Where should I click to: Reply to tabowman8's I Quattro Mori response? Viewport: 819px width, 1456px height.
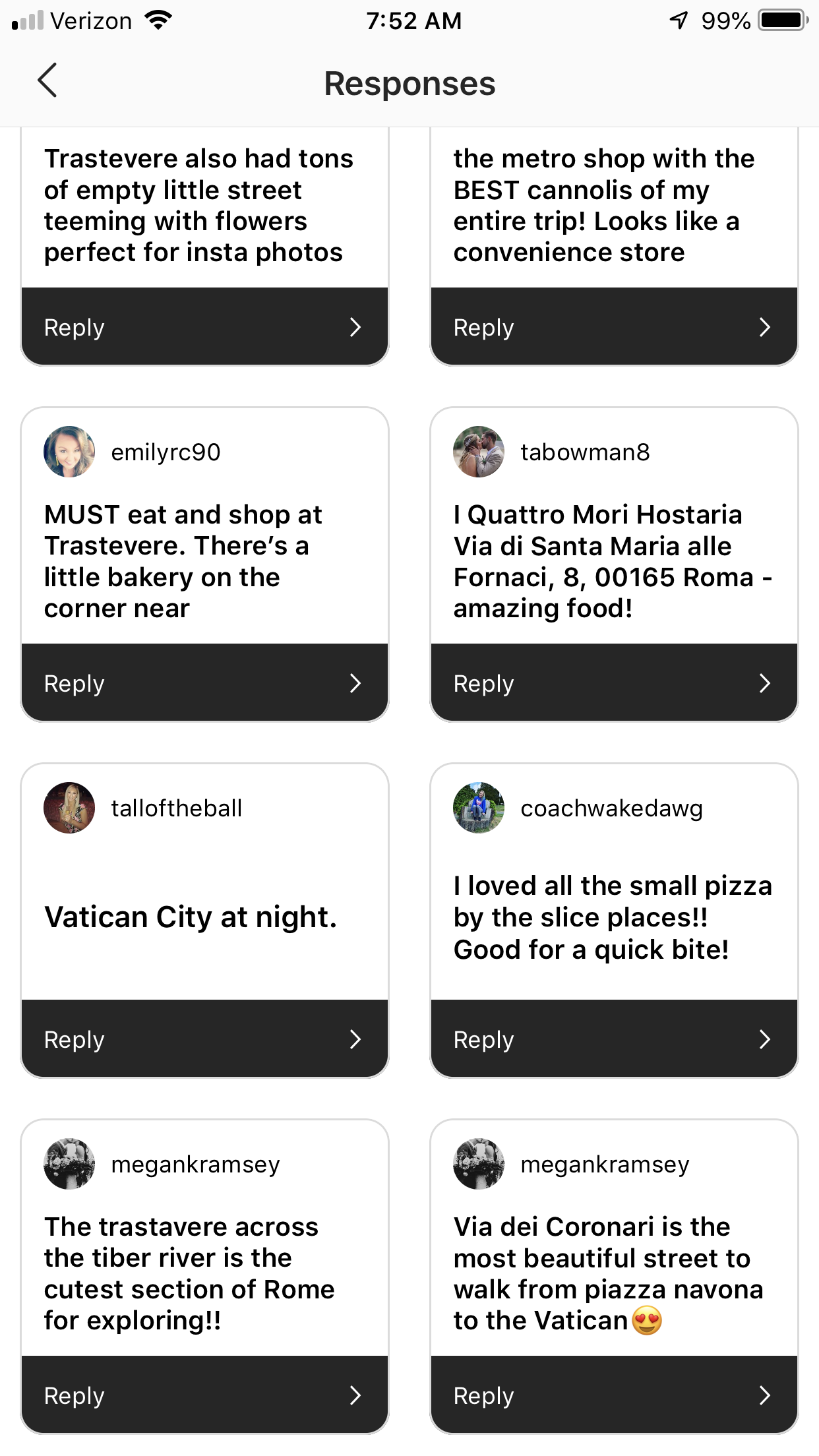point(614,683)
